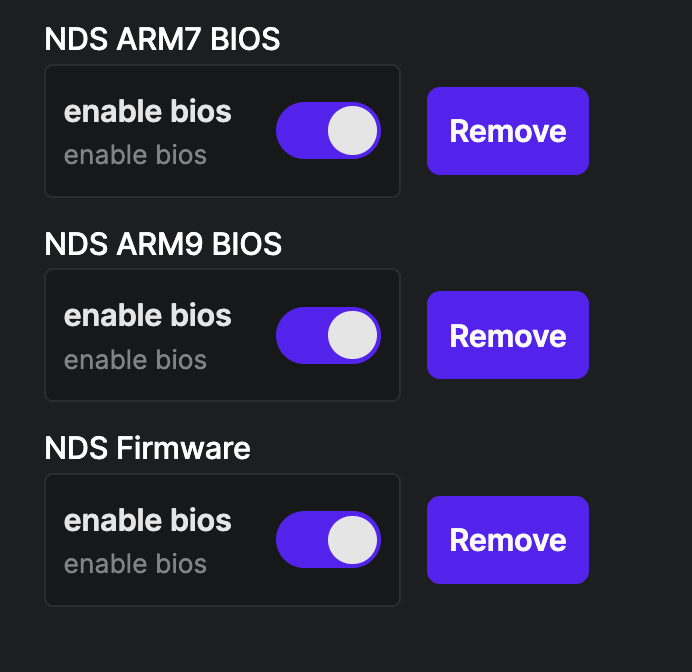Remove the NDS Firmware file
692x672 pixels.
coord(507,540)
